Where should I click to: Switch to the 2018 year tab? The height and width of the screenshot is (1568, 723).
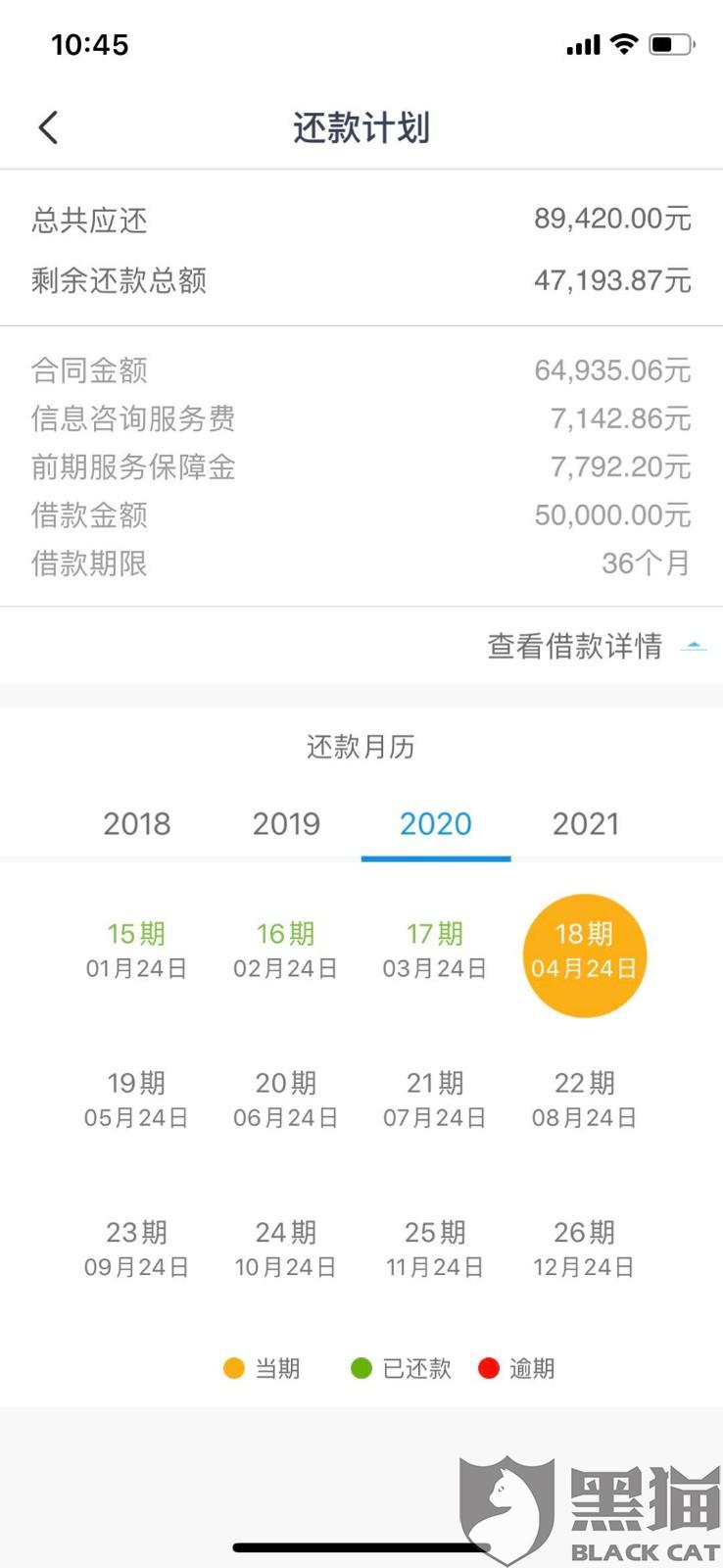(x=137, y=824)
